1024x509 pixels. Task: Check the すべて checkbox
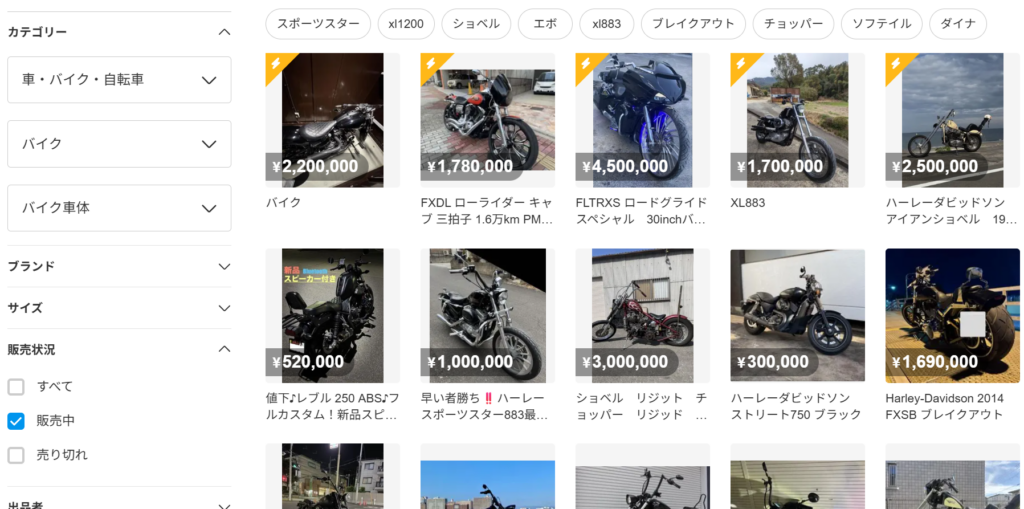16,387
